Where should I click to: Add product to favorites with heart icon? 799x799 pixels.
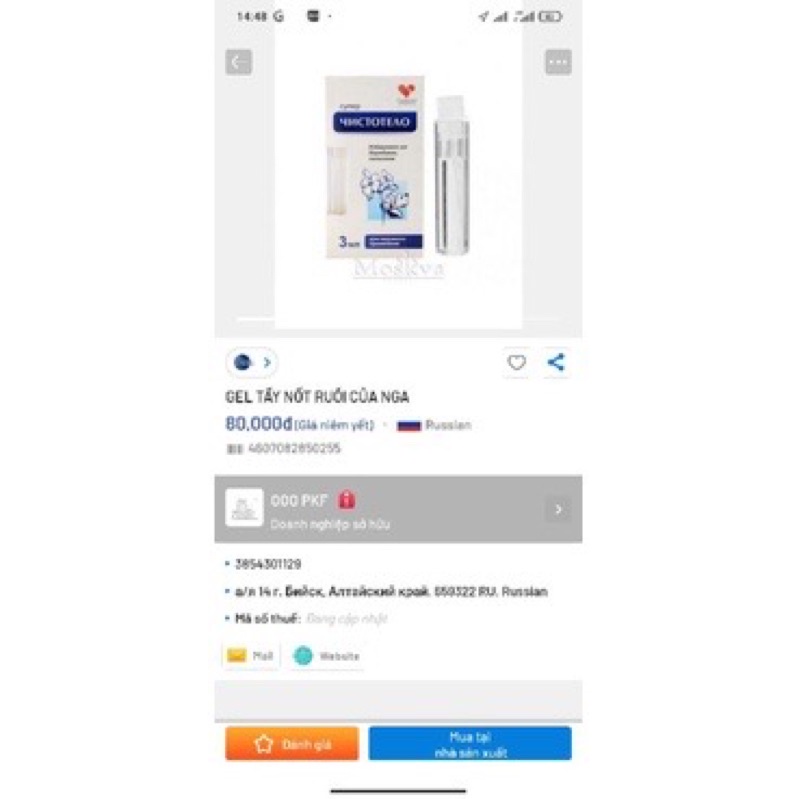516,363
